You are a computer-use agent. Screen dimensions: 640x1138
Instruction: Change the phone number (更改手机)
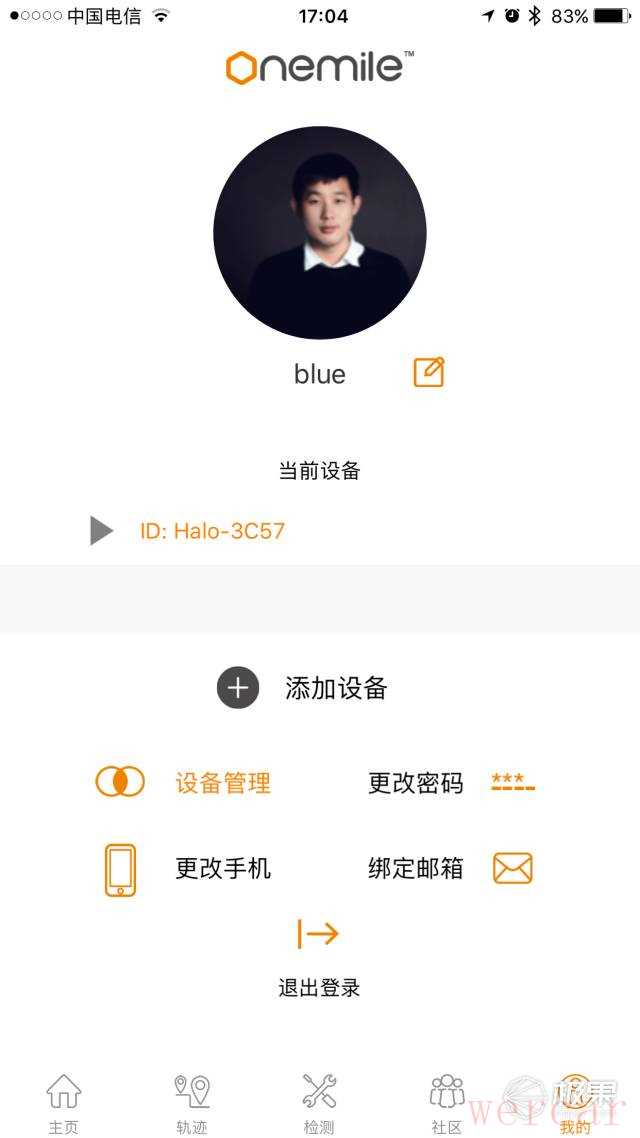pyautogui.click(x=187, y=868)
